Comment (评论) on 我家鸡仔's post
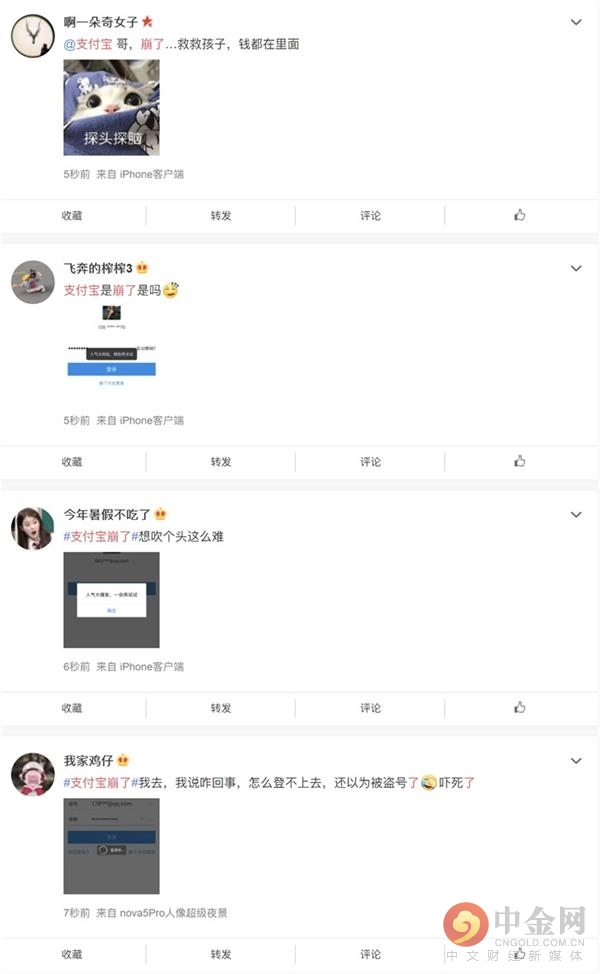The height and width of the screenshot is (974, 600). click(371, 954)
